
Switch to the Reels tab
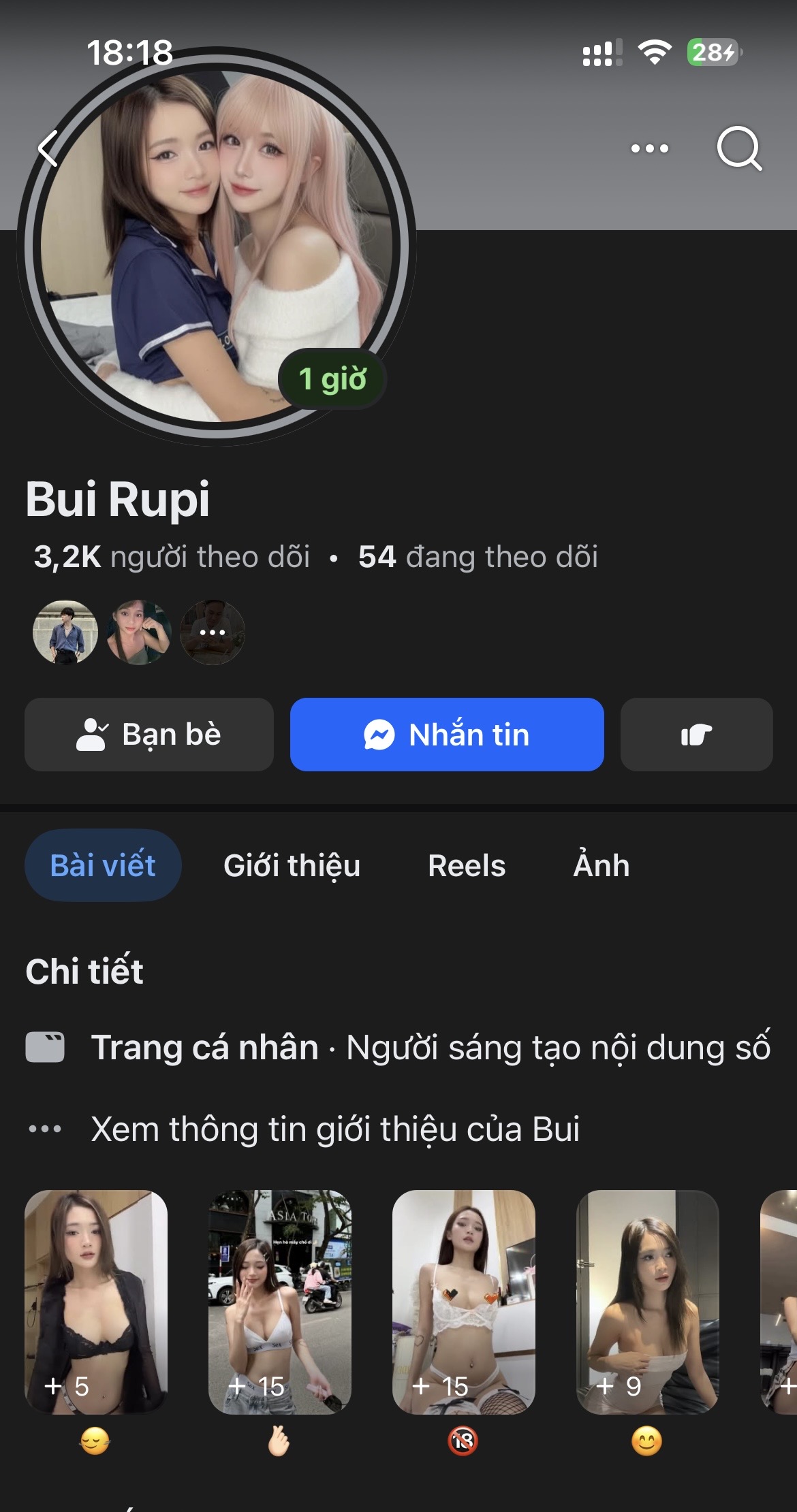[467, 866]
